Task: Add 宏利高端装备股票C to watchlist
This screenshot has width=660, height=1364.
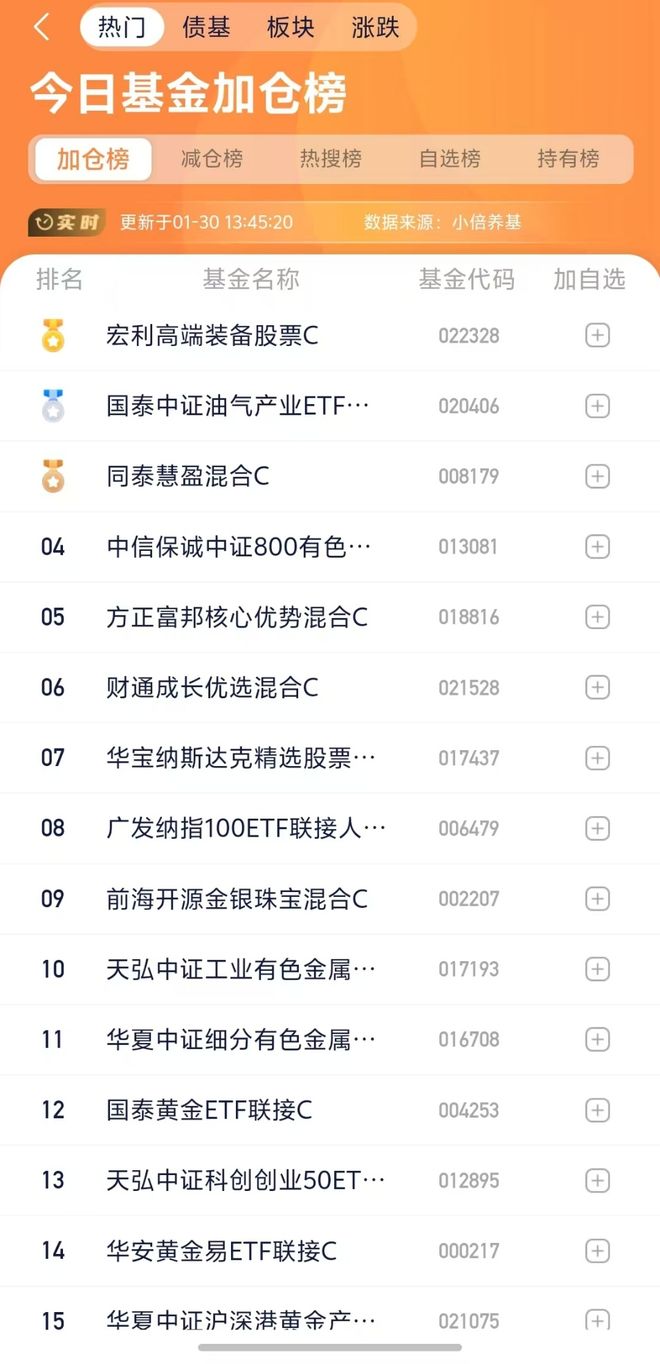Action: pyautogui.click(x=597, y=336)
